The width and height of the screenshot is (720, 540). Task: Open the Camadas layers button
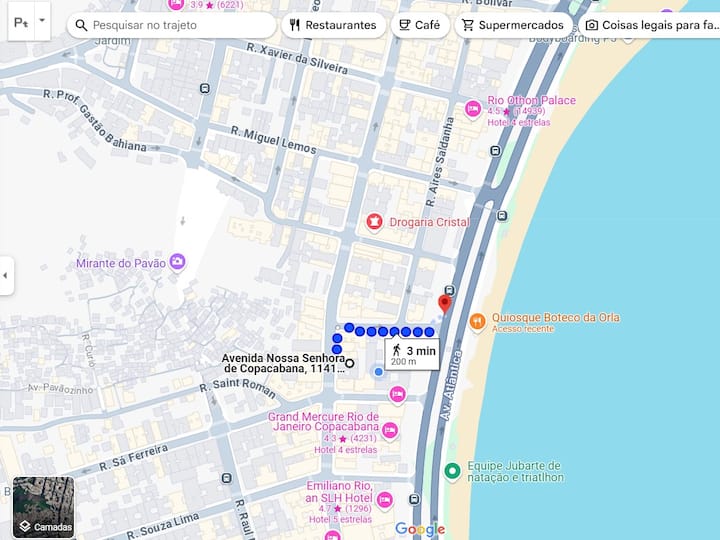44,507
